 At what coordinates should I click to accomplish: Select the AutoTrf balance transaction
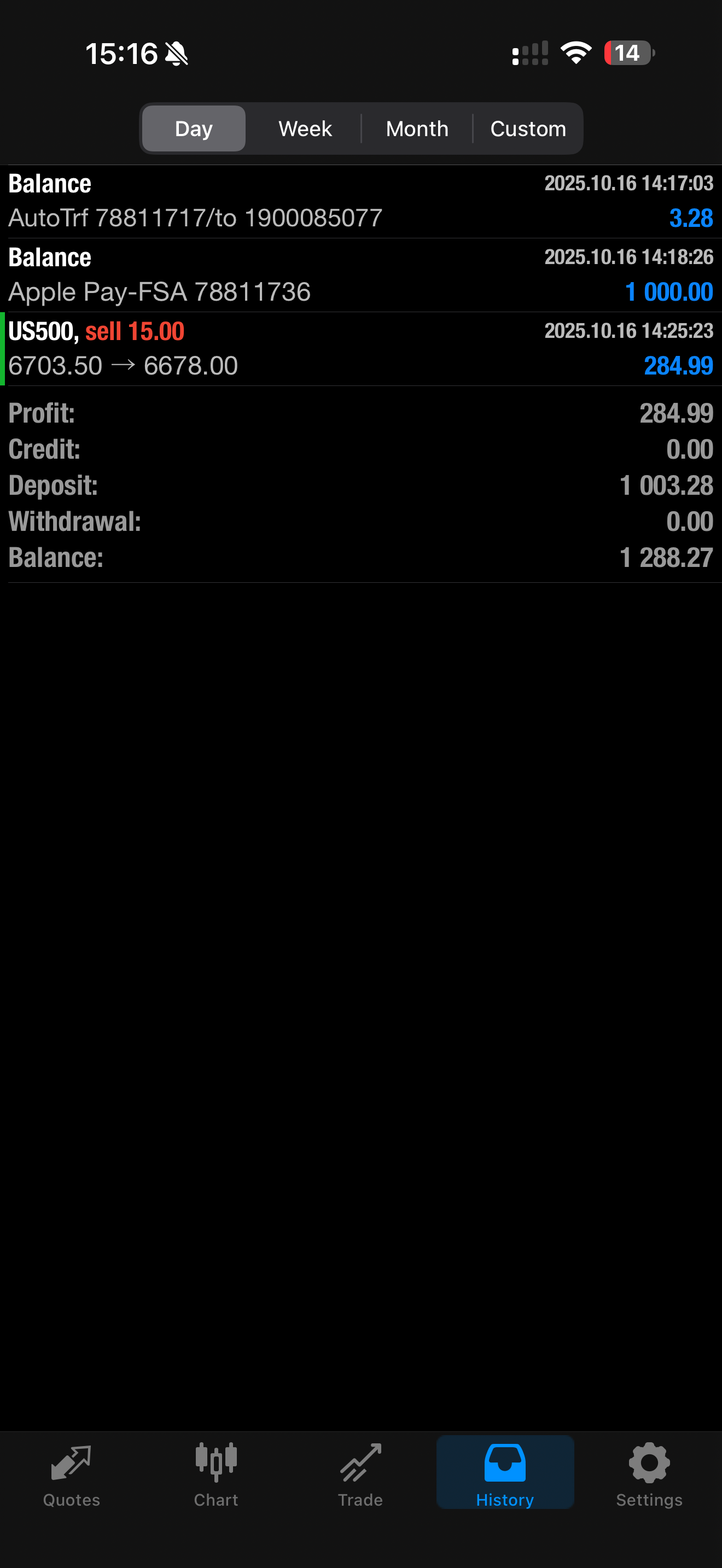[361, 200]
